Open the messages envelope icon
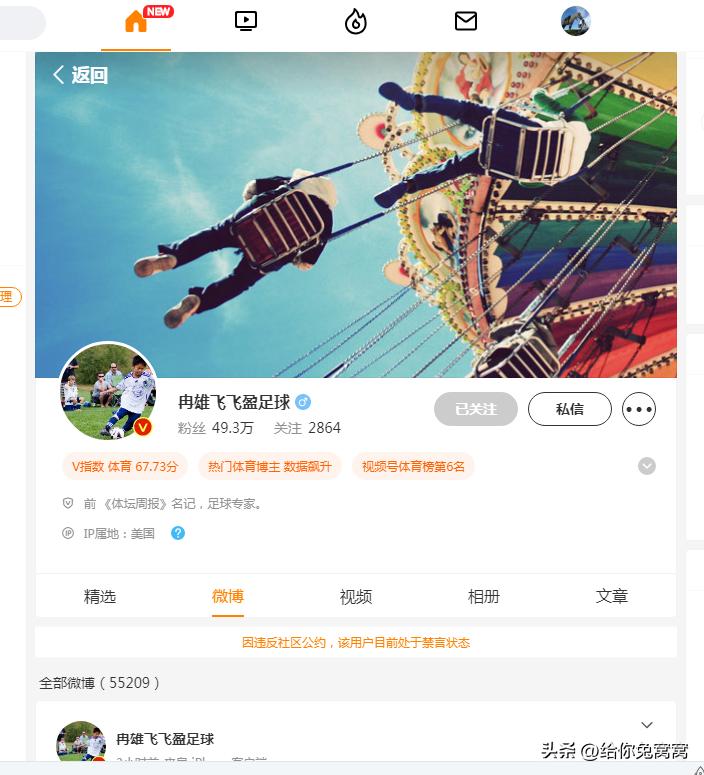The width and height of the screenshot is (704, 775). (466, 21)
